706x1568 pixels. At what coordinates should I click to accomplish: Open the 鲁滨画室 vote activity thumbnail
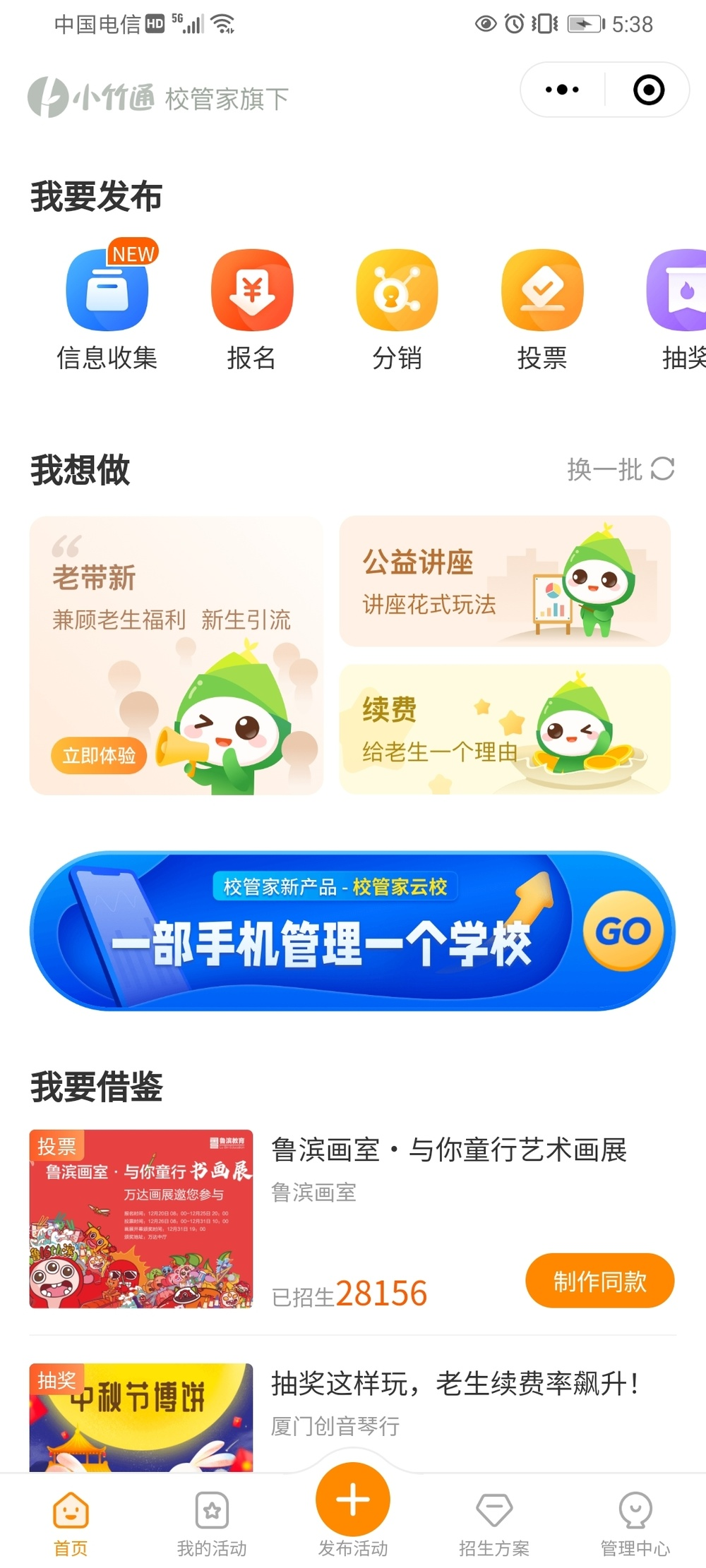pyautogui.click(x=141, y=1219)
